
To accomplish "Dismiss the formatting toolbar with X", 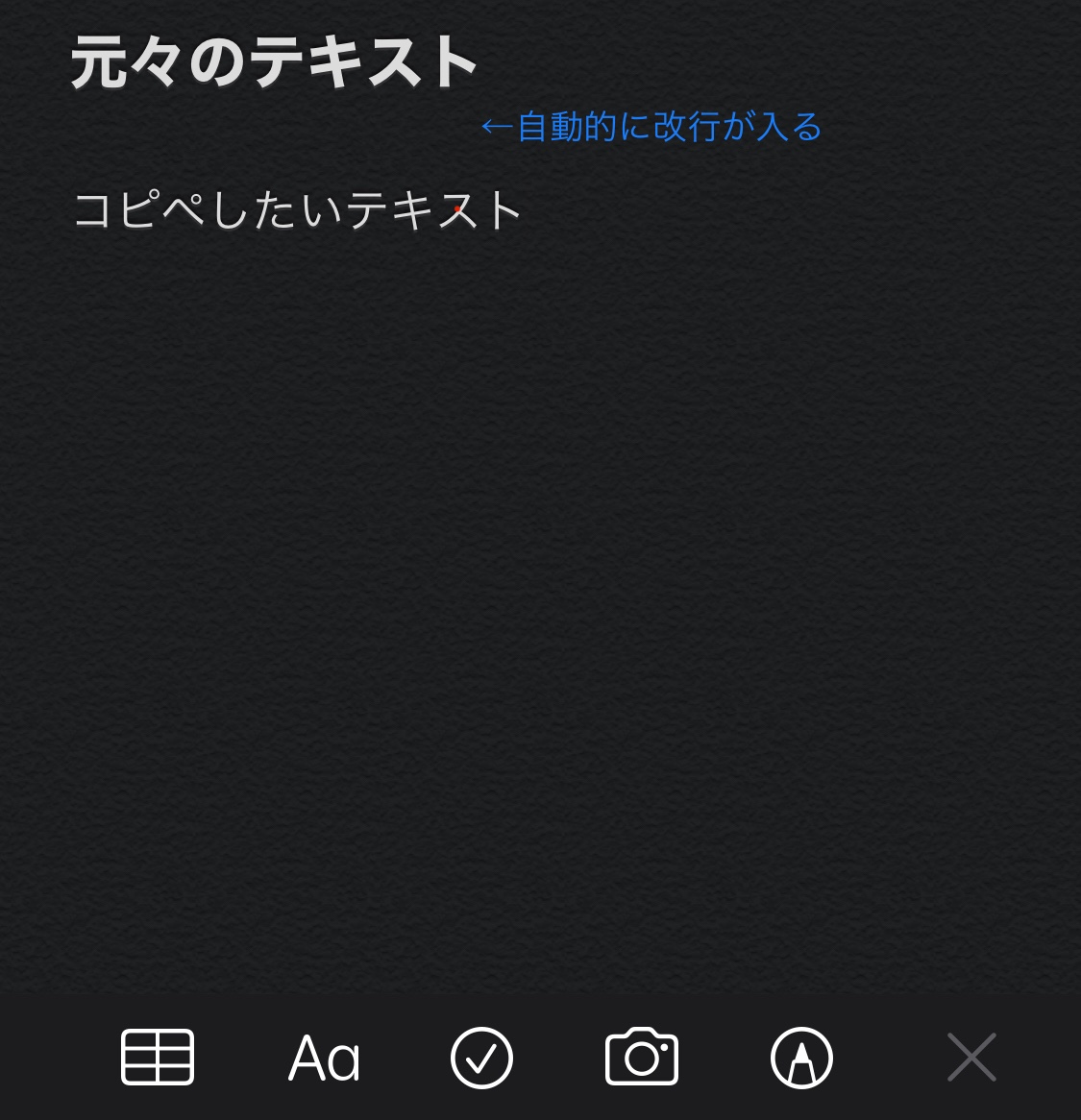I will [x=971, y=1058].
